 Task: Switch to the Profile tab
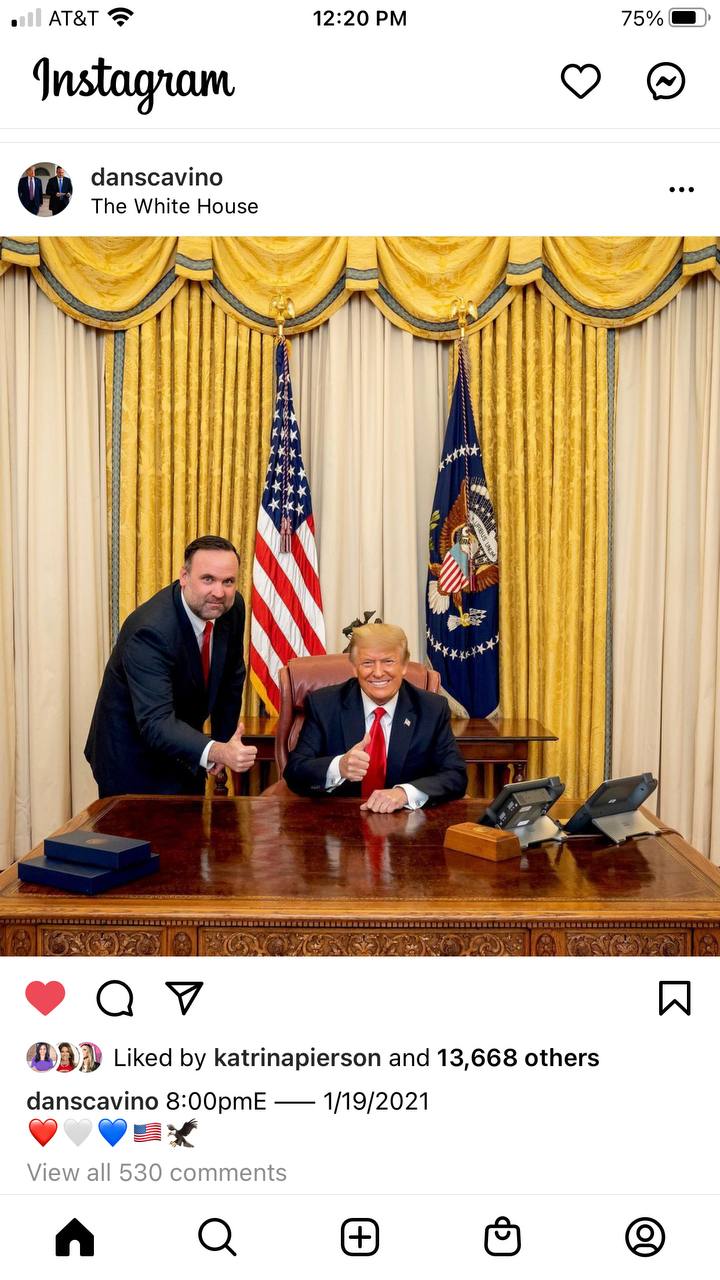pos(645,1238)
